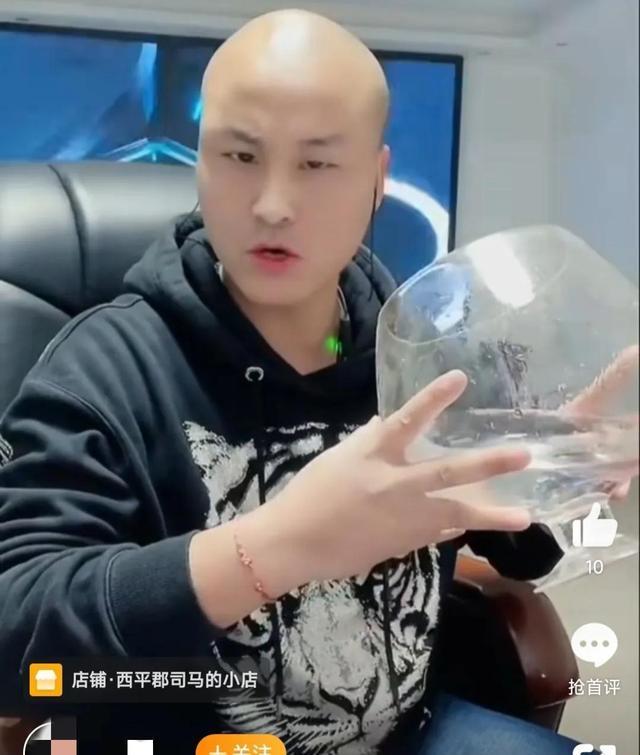Like this video

(594, 527)
